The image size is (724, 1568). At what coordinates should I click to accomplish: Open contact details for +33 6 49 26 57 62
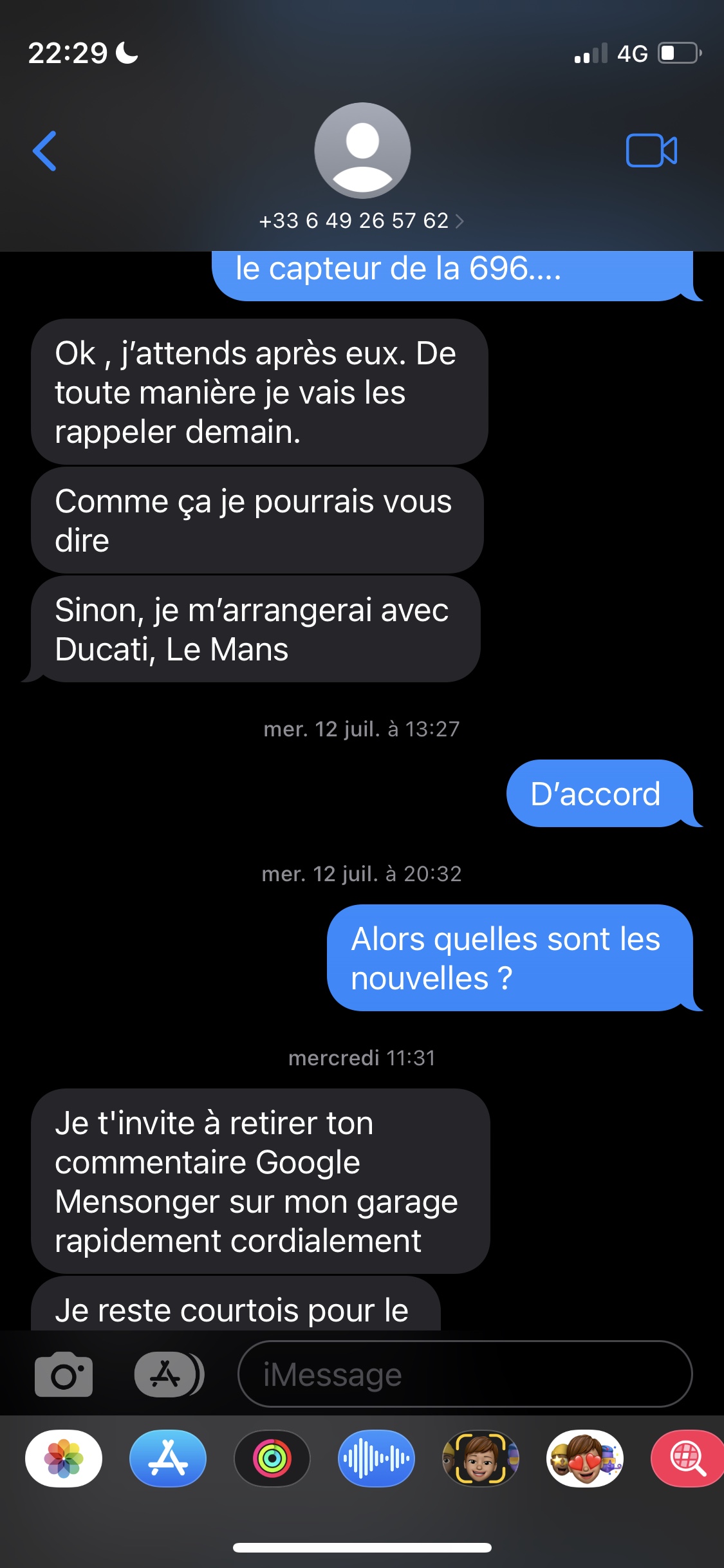click(x=361, y=221)
